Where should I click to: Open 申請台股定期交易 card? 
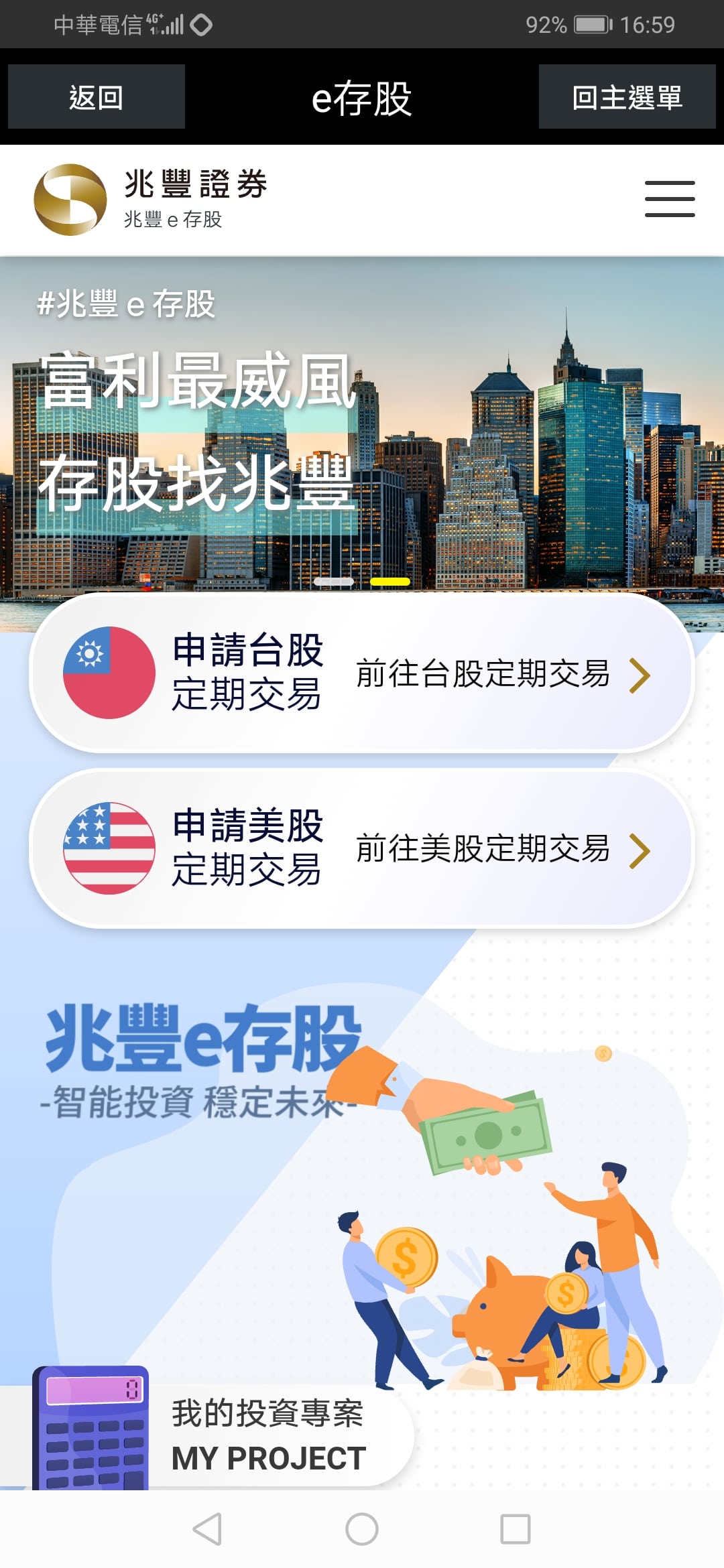click(362, 673)
